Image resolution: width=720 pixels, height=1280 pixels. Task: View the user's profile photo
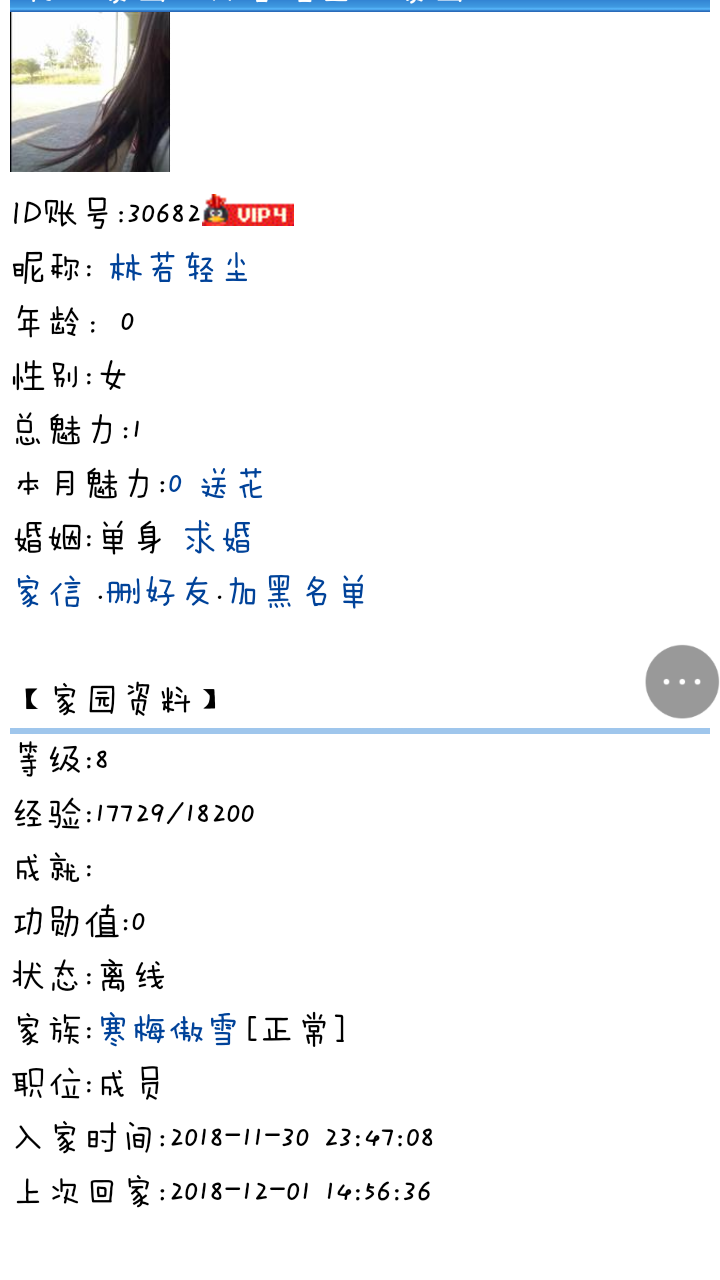[x=90, y=92]
